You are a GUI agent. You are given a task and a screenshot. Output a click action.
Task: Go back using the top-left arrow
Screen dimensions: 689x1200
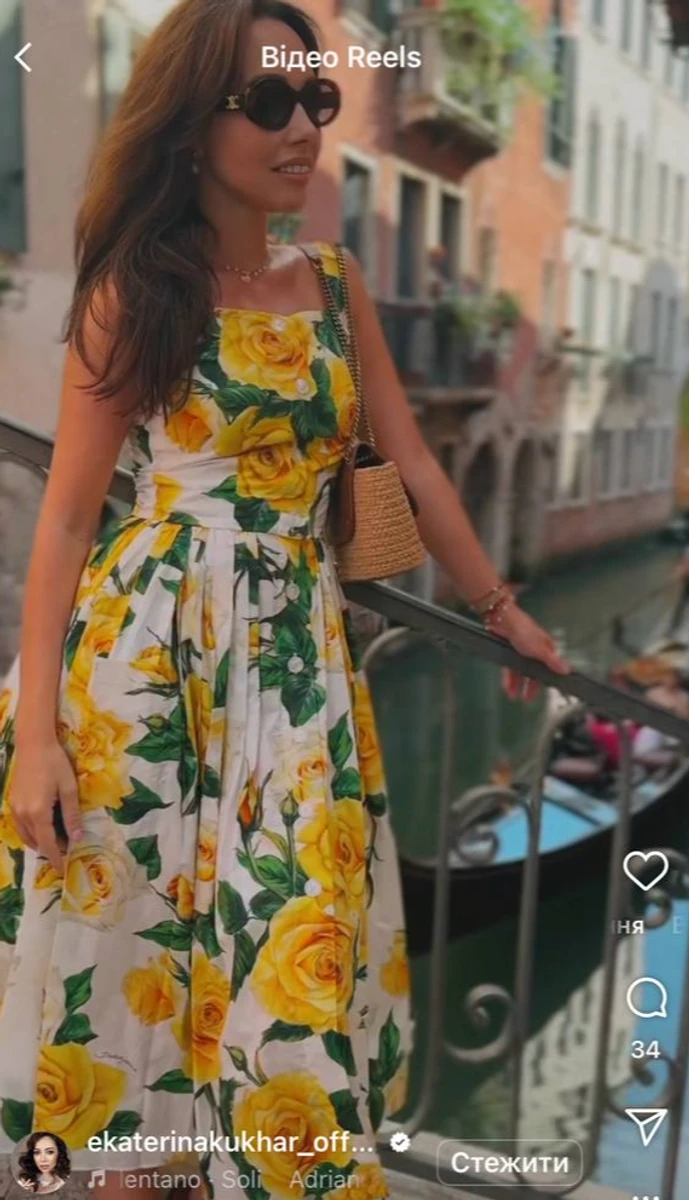click(23, 58)
